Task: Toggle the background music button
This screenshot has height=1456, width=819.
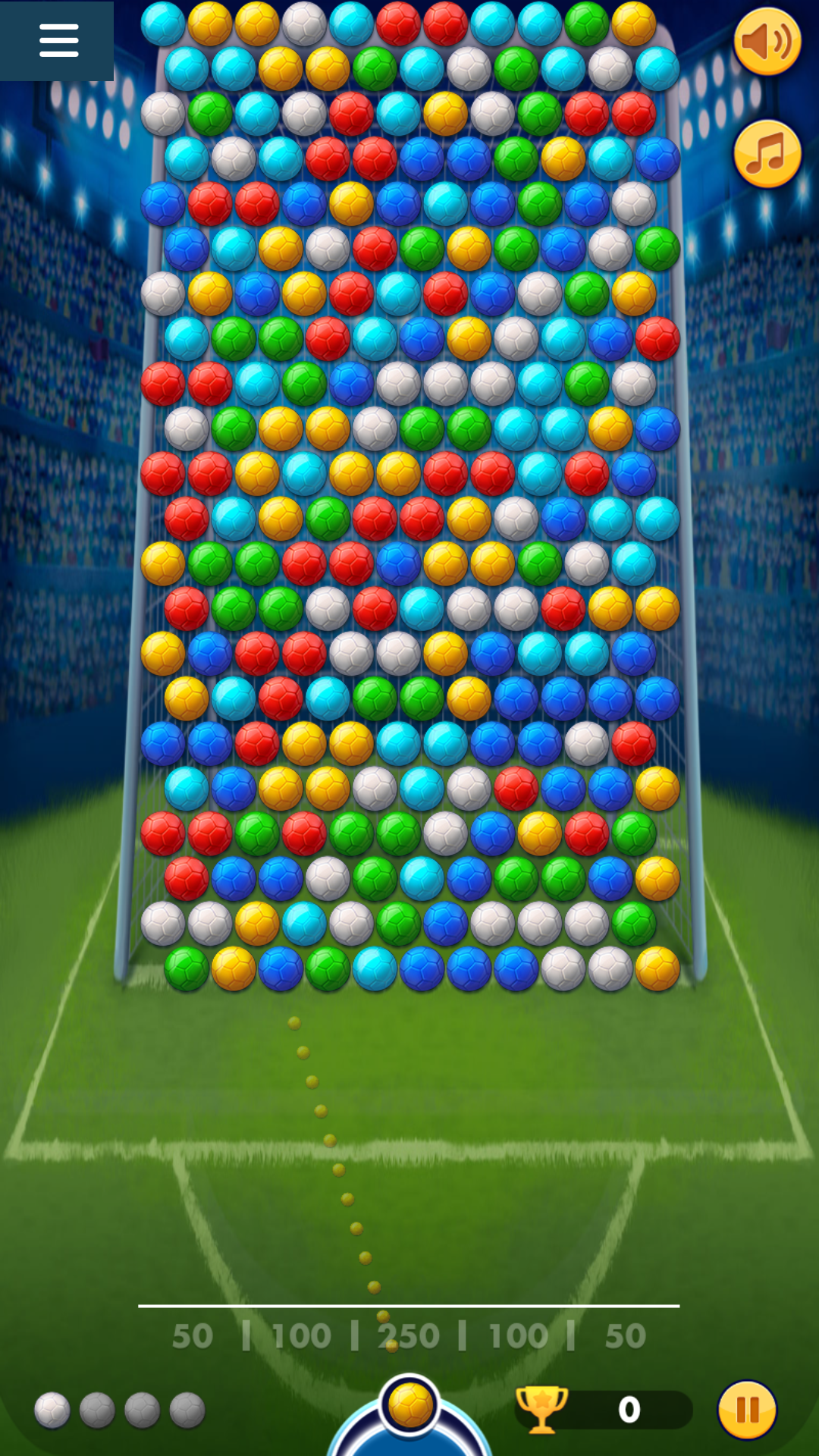Action: 767,154
